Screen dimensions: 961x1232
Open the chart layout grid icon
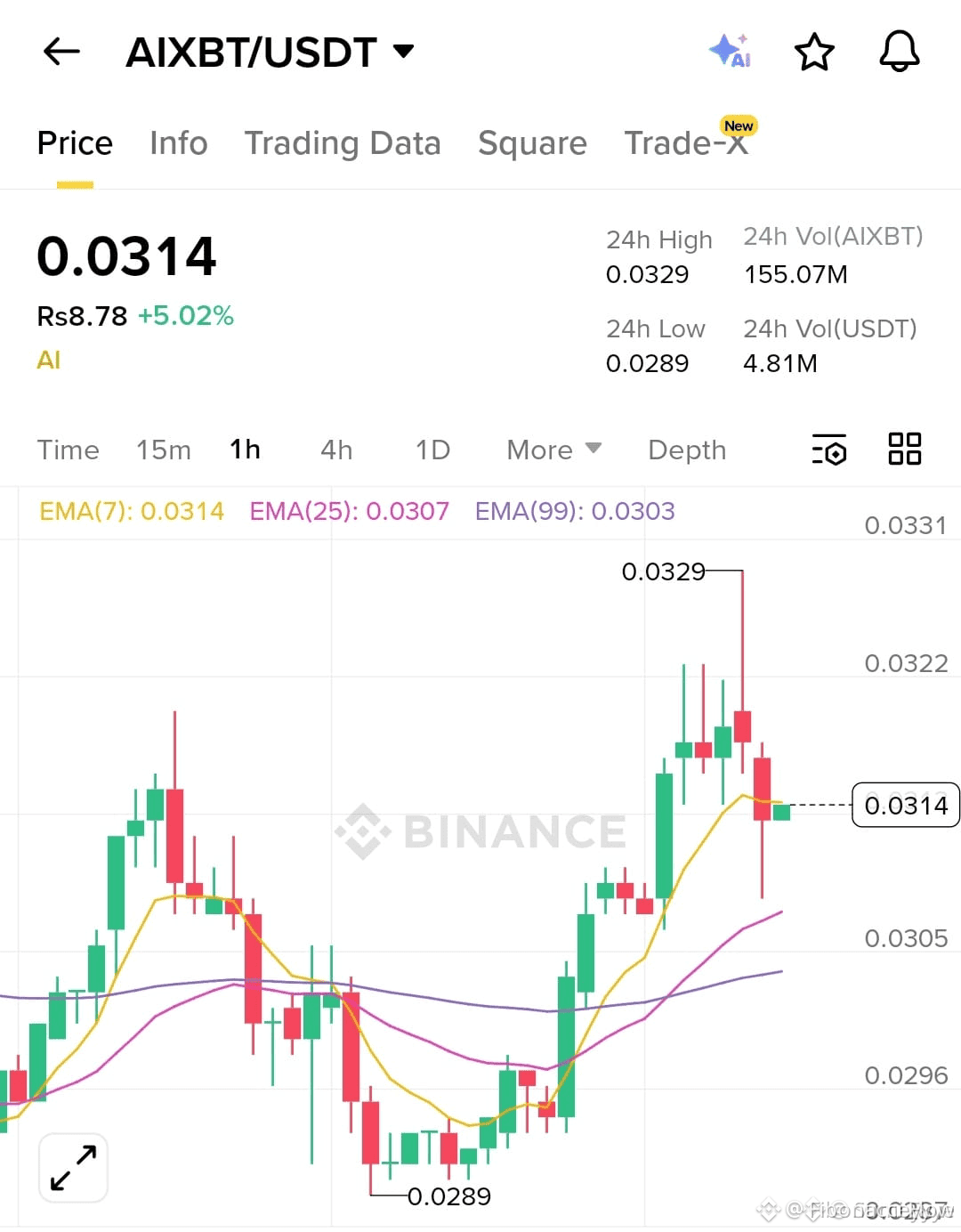pyautogui.click(x=905, y=450)
